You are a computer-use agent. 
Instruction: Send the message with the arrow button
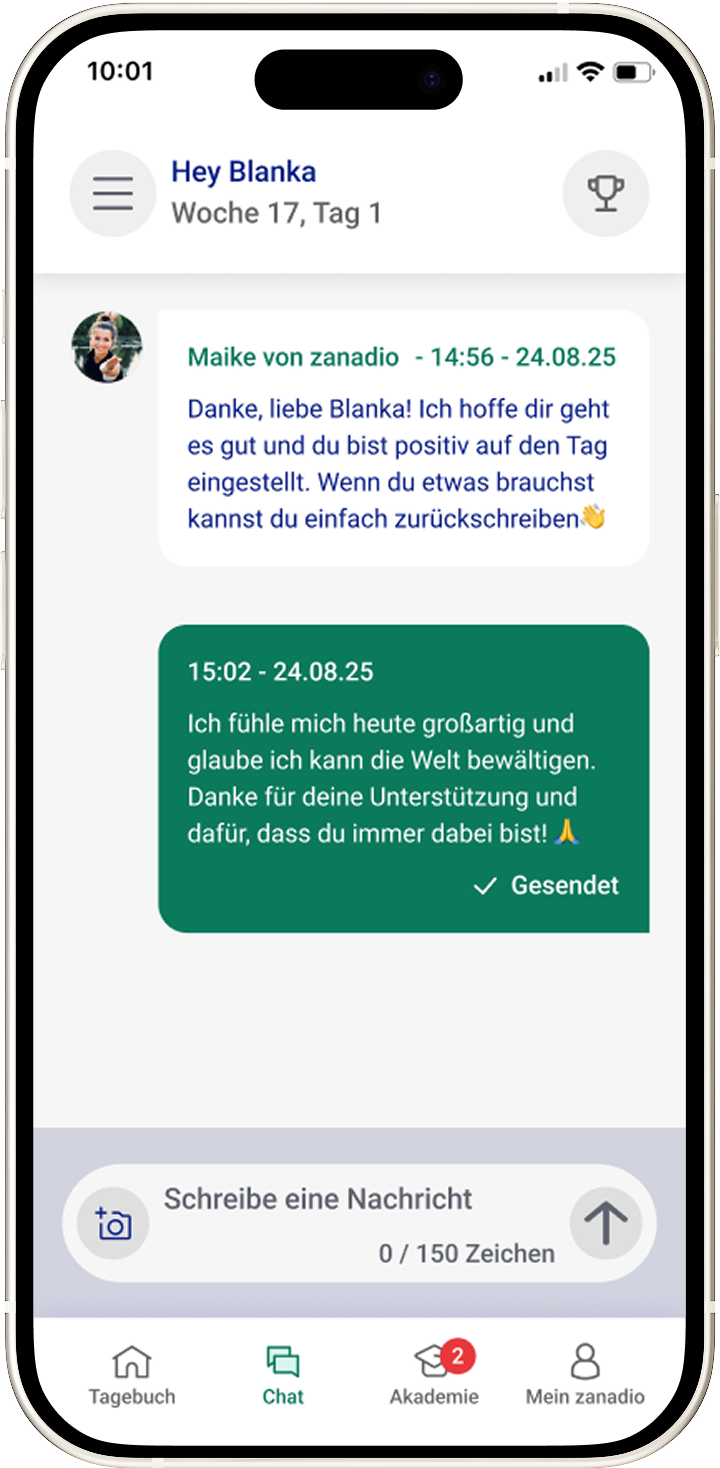[606, 1222]
